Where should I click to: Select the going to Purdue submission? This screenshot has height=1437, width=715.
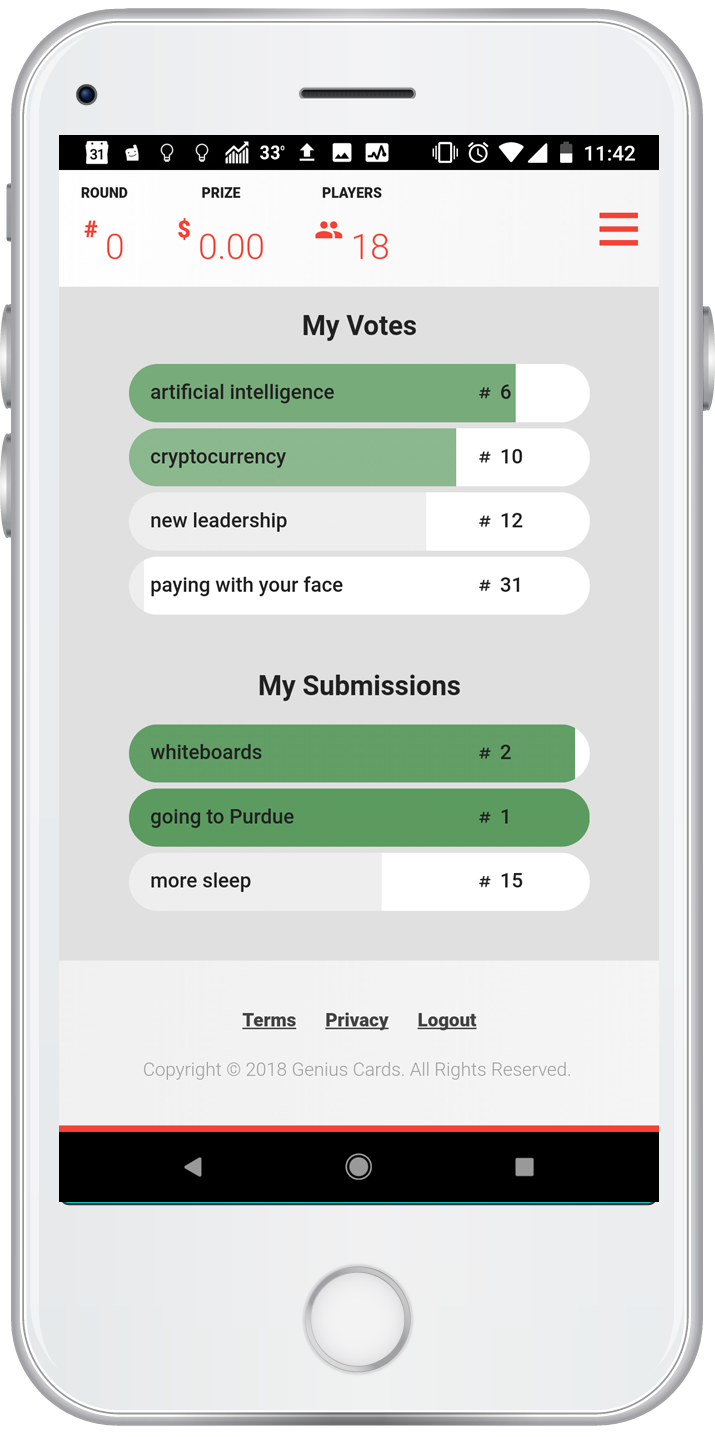tap(358, 817)
